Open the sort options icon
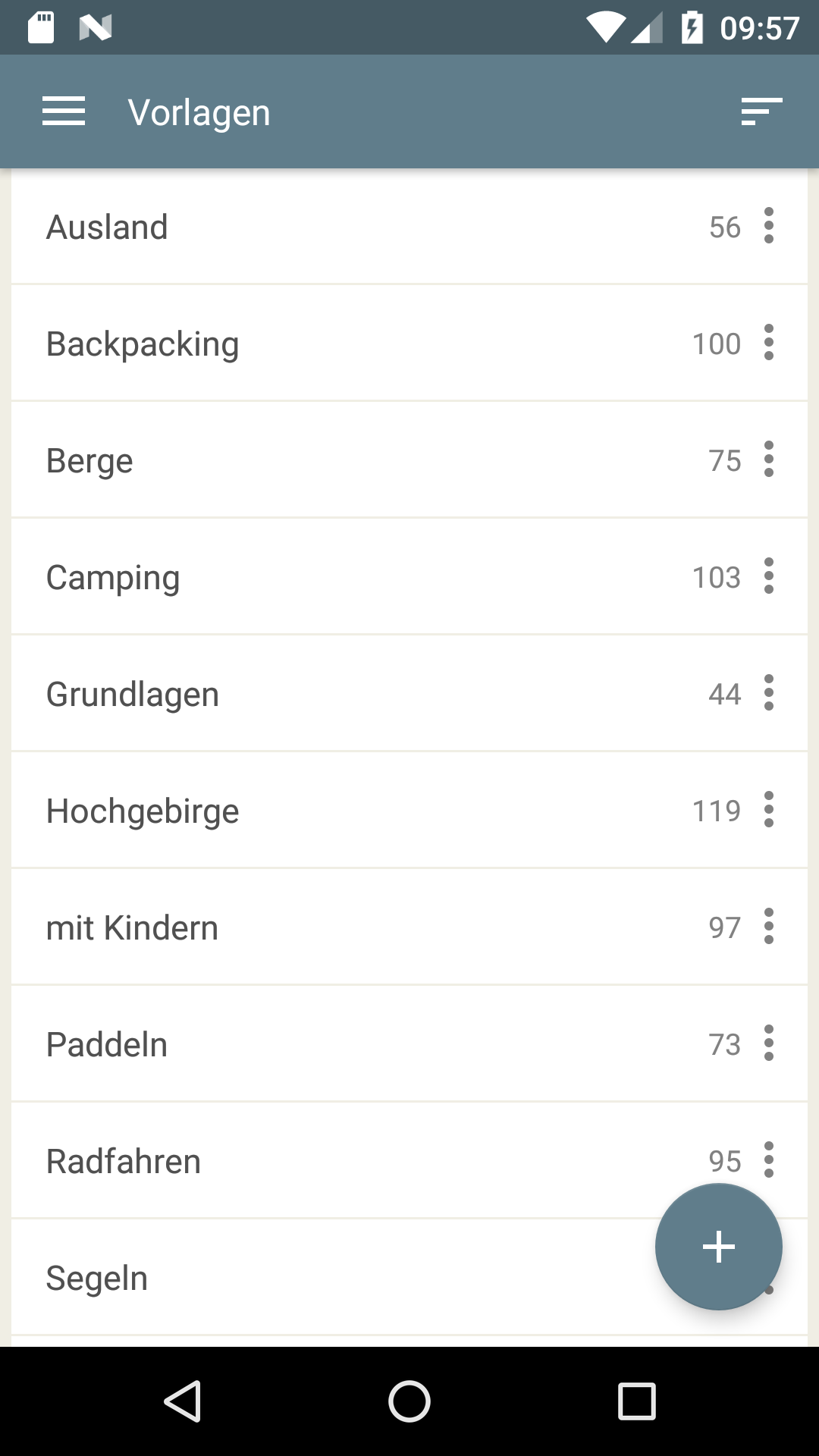819x1456 pixels. [761, 111]
